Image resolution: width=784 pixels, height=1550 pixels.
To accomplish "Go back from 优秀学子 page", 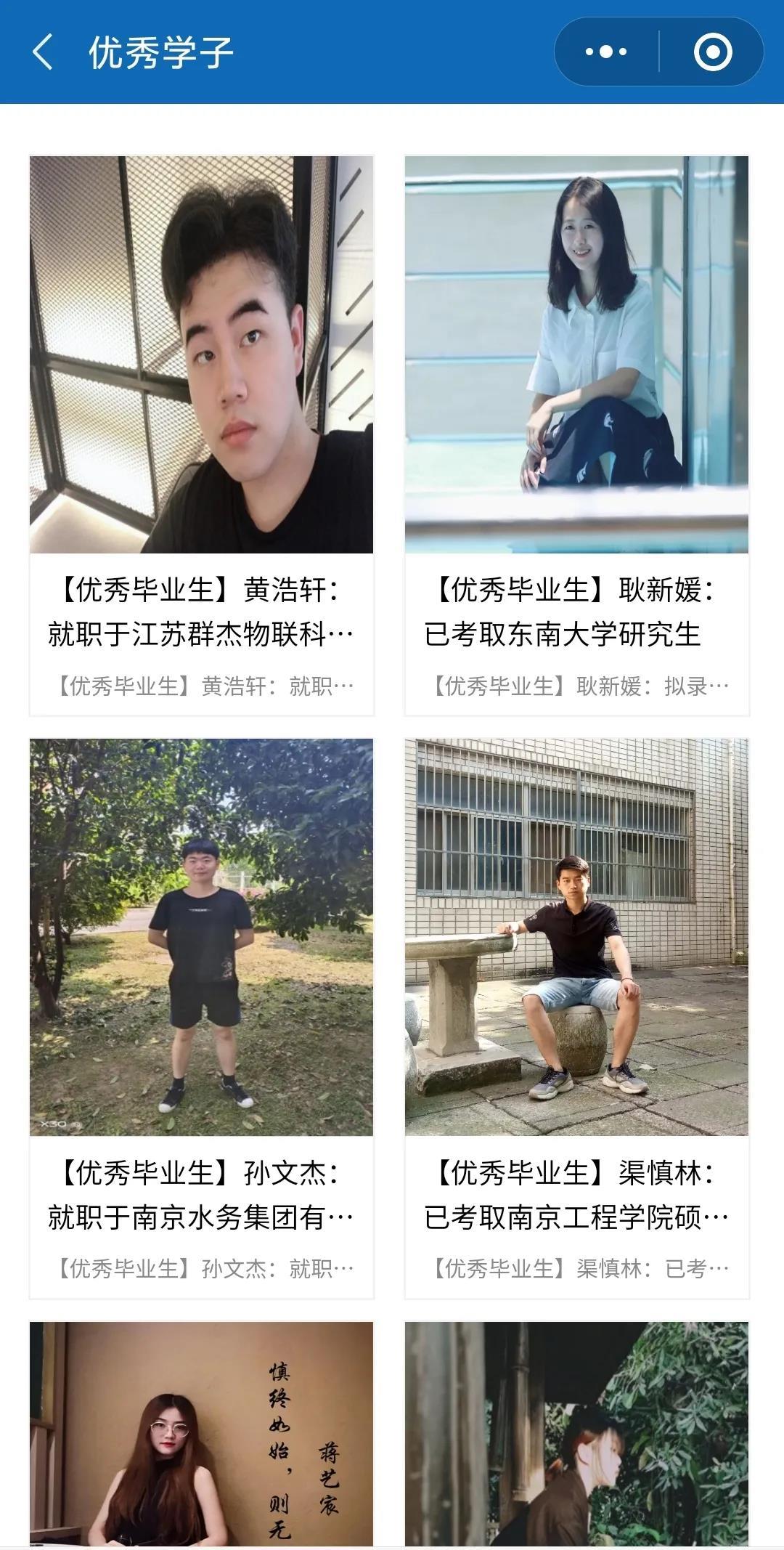I will click(x=42, y=52).
